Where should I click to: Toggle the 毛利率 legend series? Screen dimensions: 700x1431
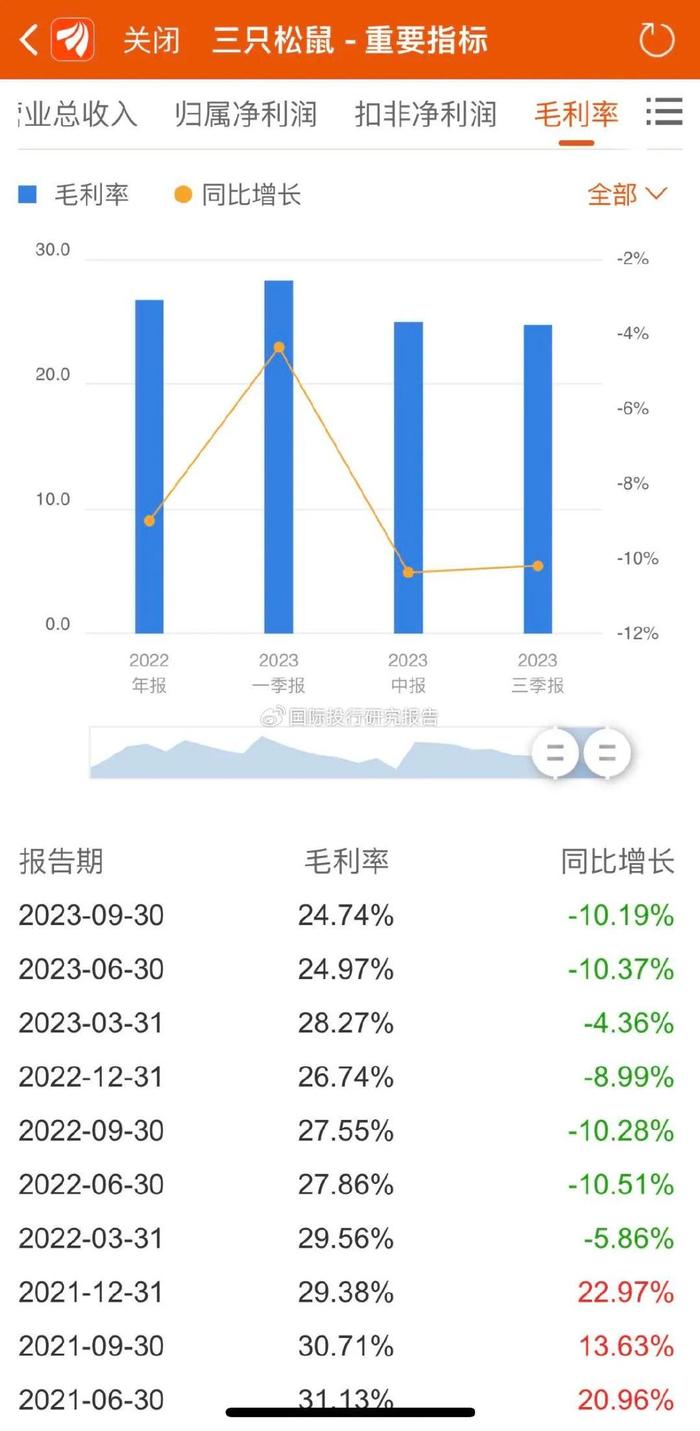(x=74, y=195)
